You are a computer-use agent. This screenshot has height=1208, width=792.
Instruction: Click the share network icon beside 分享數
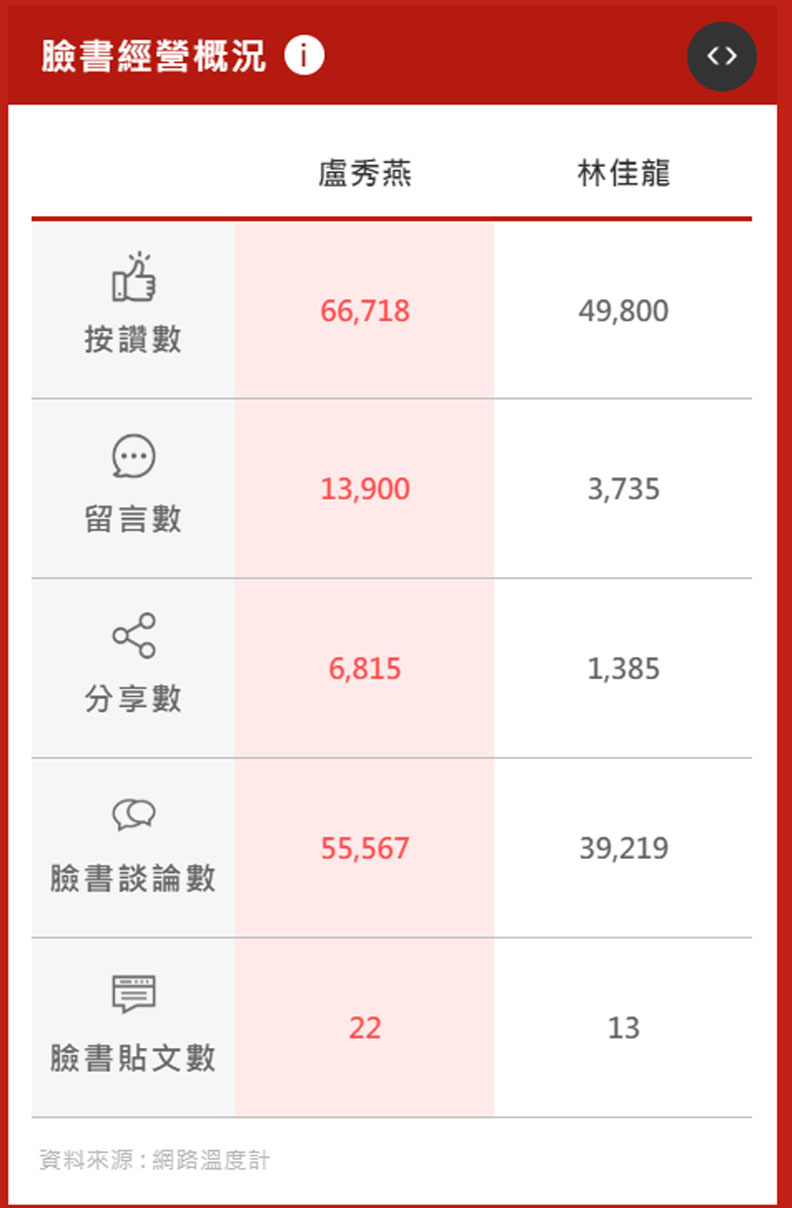coord(134,636)
